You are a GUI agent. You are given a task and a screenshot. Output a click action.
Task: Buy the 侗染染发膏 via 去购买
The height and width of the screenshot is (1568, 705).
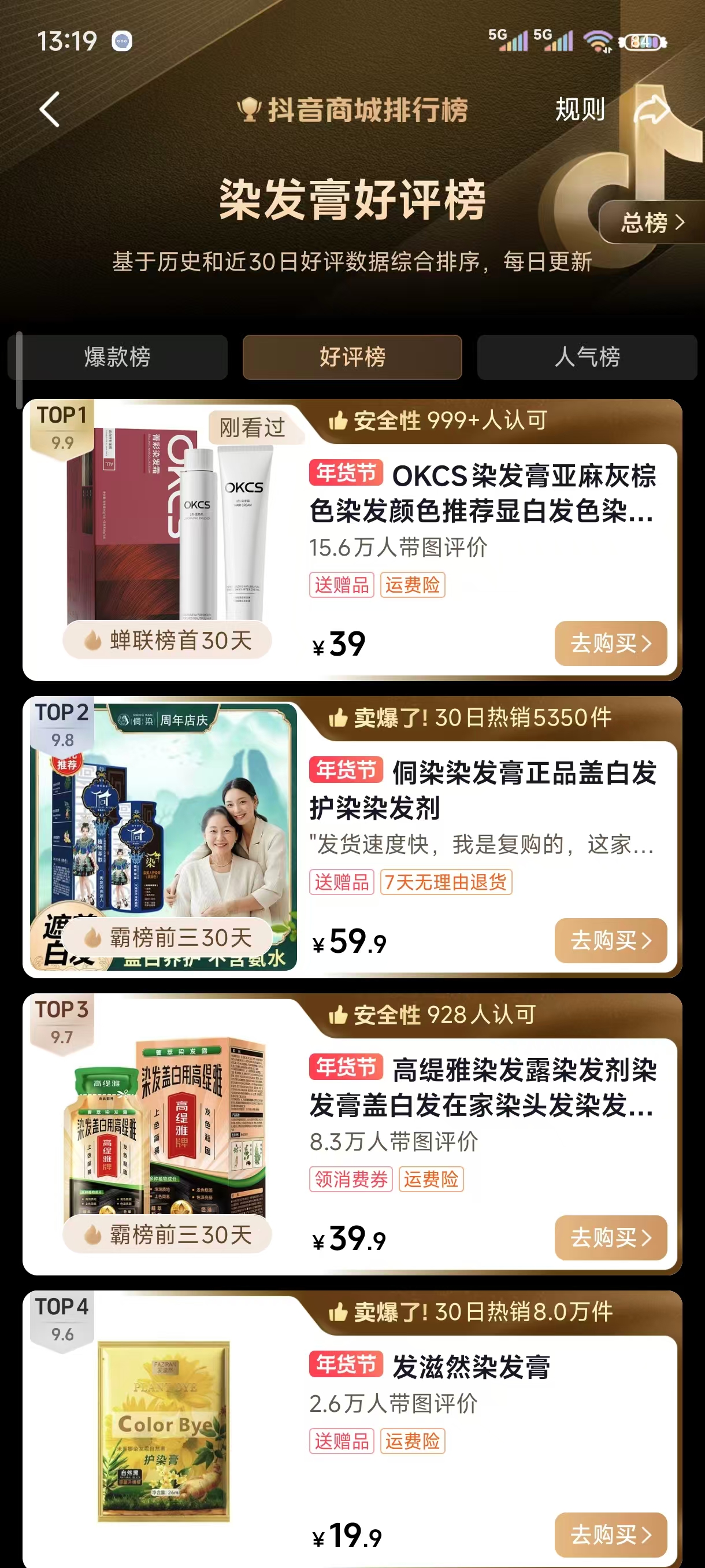click(x=610, y=941)
